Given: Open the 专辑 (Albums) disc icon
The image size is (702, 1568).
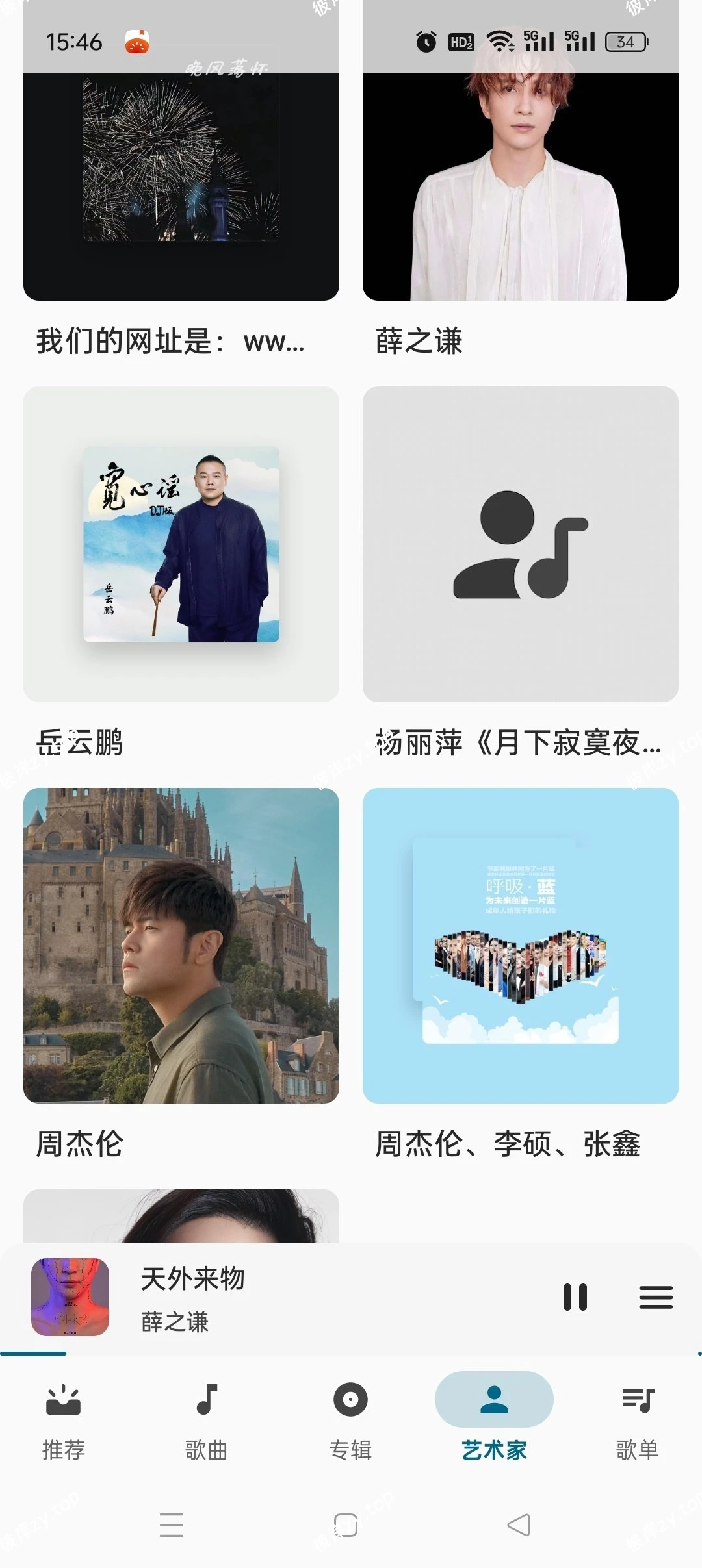Looking at the screenshot, I should click(x=350, y=1400).
